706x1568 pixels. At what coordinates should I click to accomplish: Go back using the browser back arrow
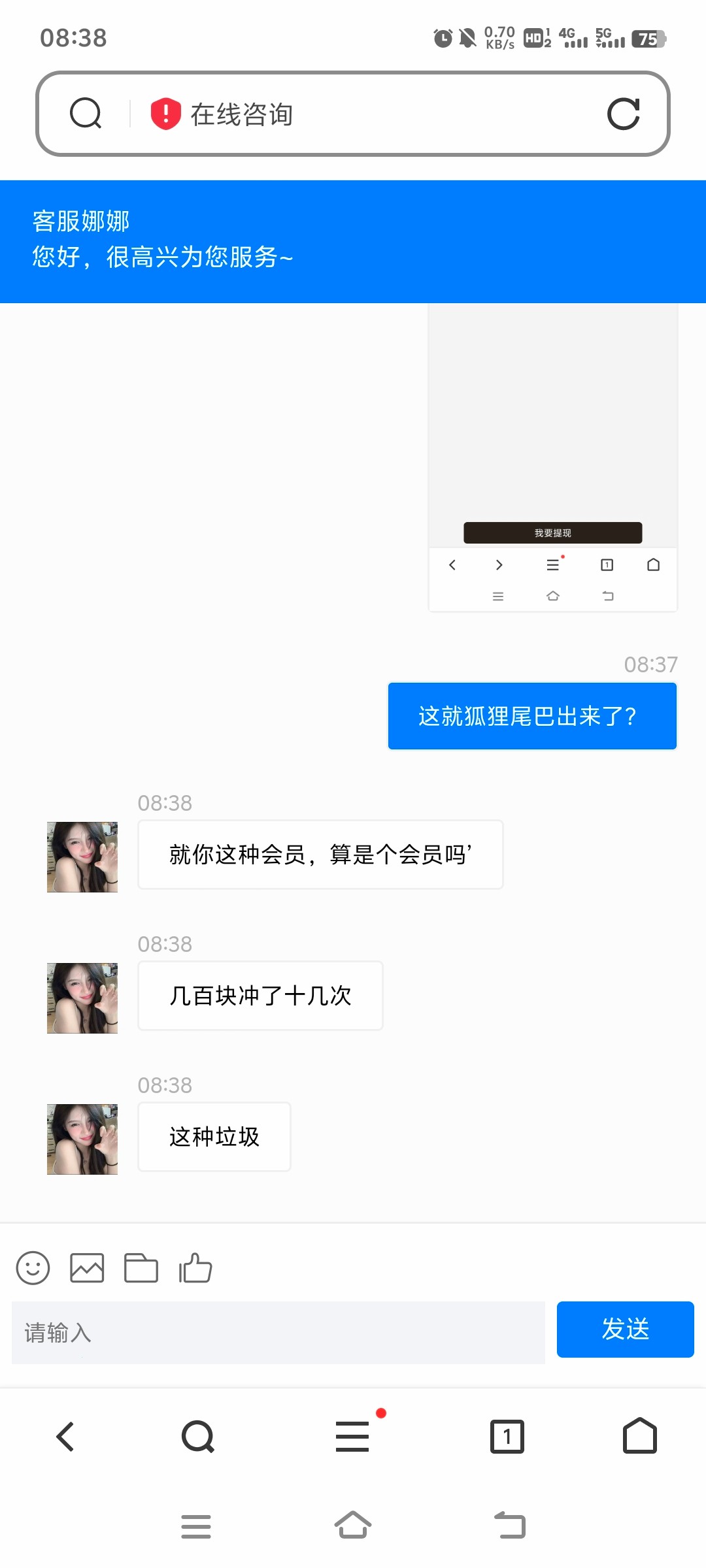tap(64, 1436)
